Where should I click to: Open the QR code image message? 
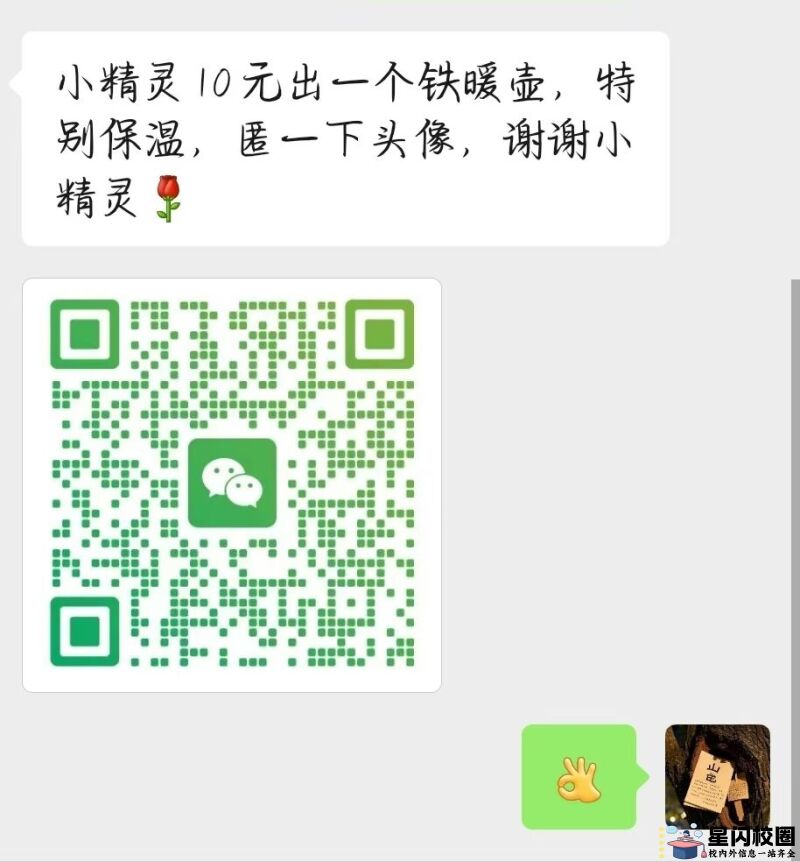coord(232,485)
